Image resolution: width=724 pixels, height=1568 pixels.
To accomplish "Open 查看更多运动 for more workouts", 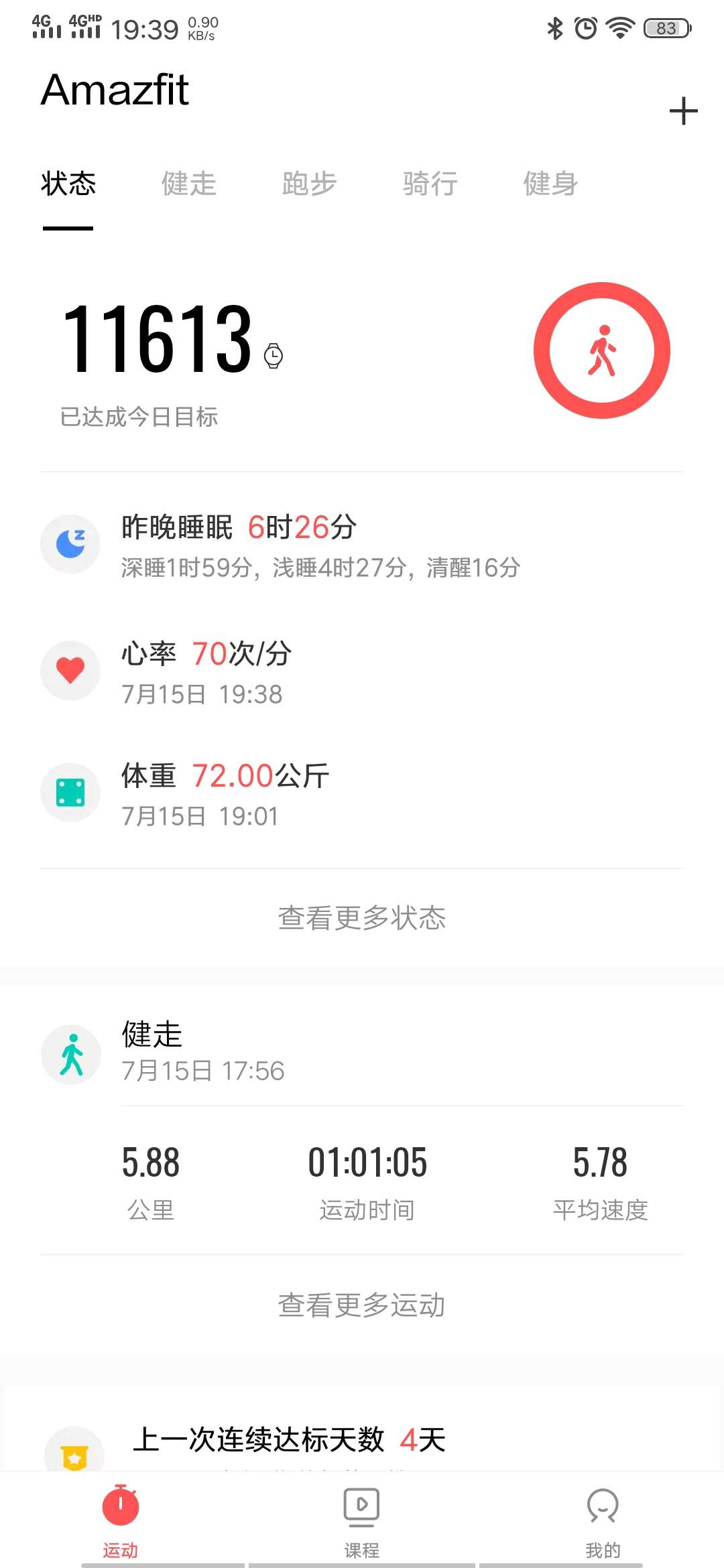I will [x=362, y=1304].
